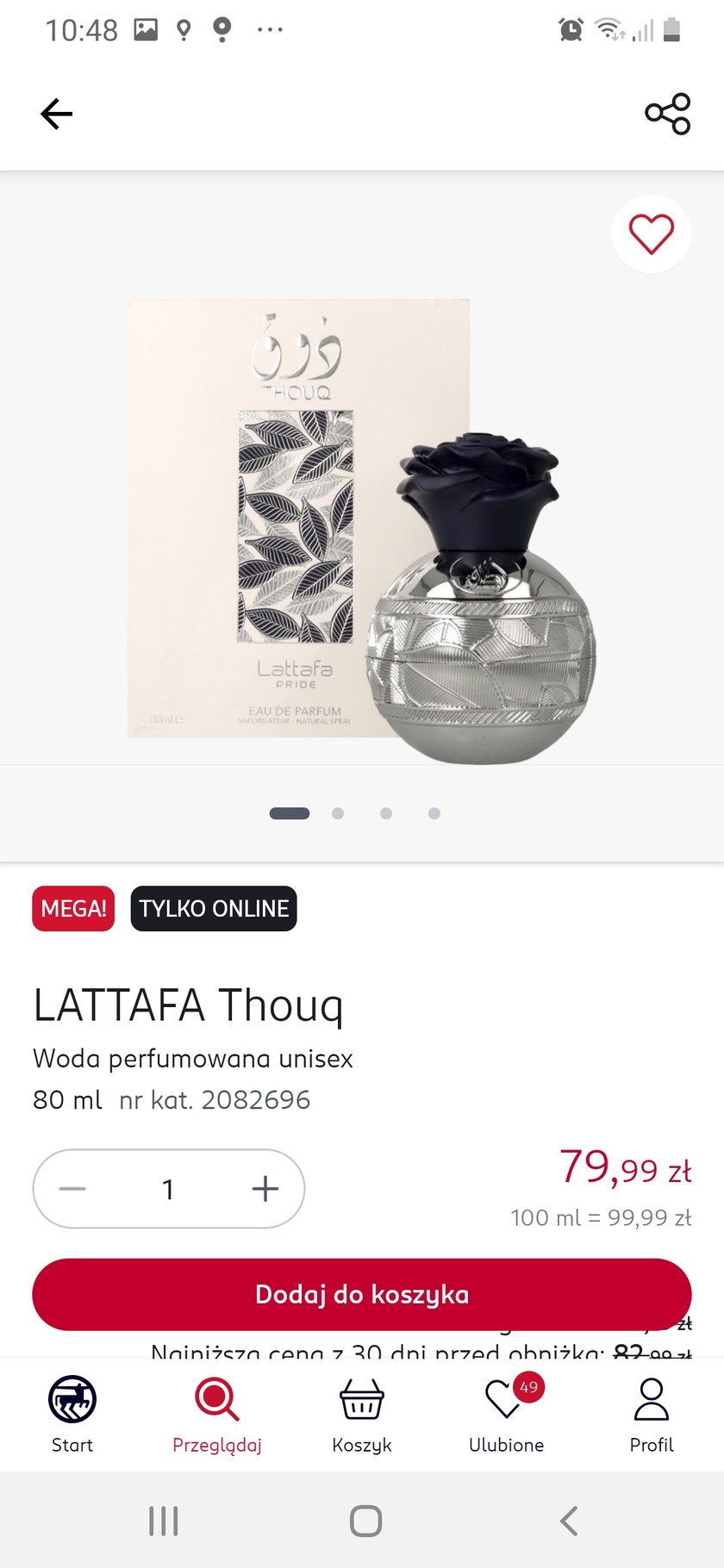Tap the system home button
Screen dimensions: 724x1568
click(x=365, y=1521)
